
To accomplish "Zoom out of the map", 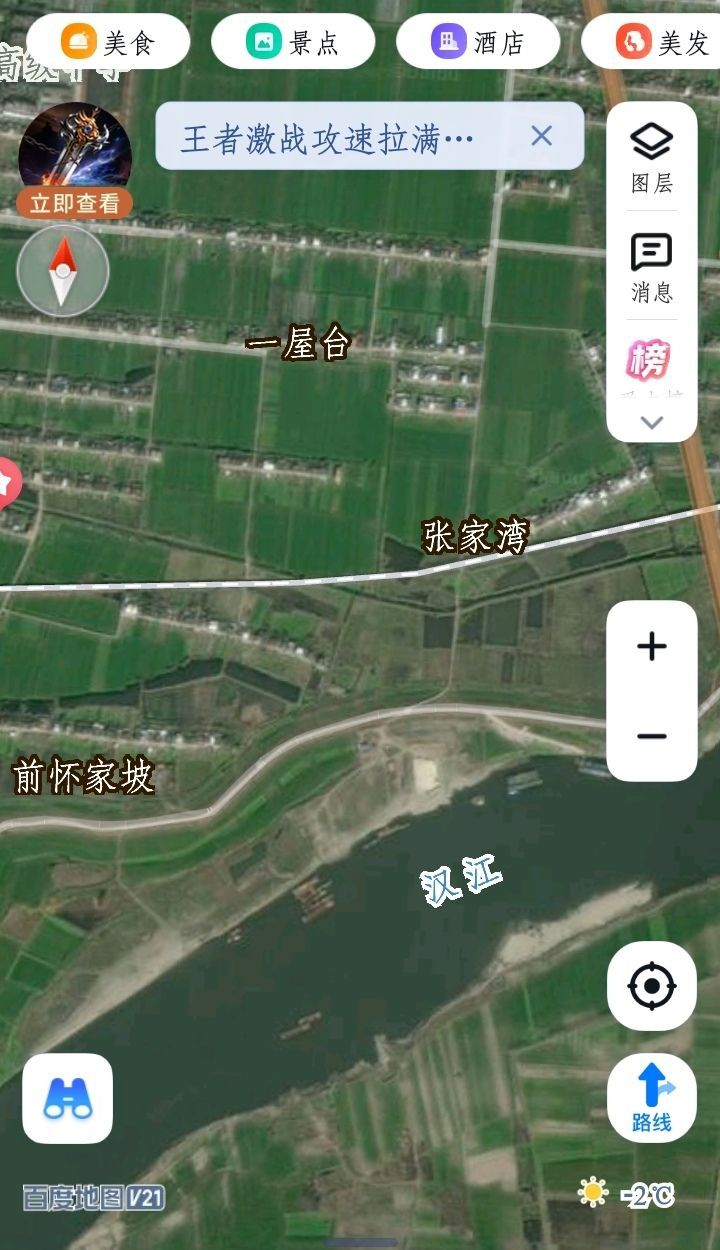I will pos(652,737).
